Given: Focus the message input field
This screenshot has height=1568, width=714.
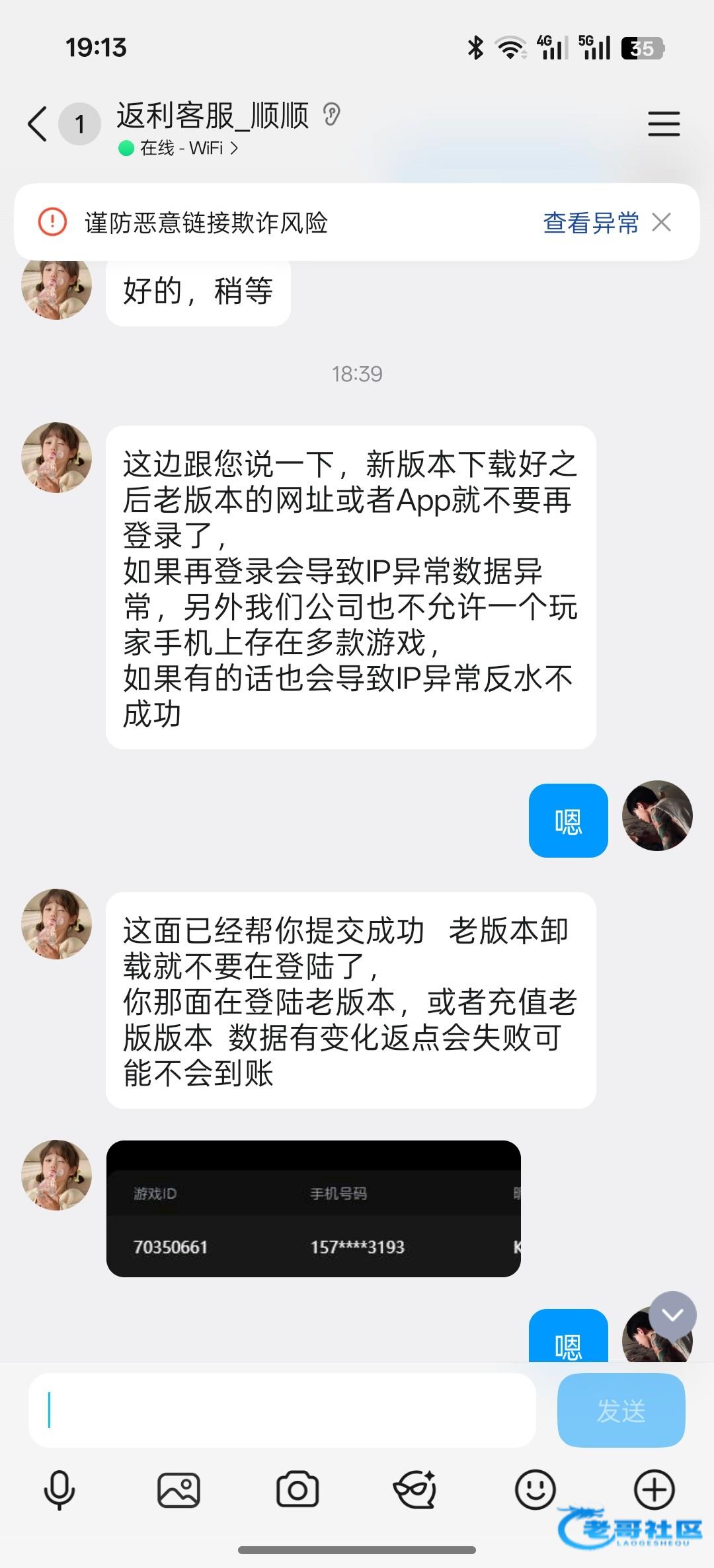Looking at the screenshot, I should click(x=282, y=1411).
